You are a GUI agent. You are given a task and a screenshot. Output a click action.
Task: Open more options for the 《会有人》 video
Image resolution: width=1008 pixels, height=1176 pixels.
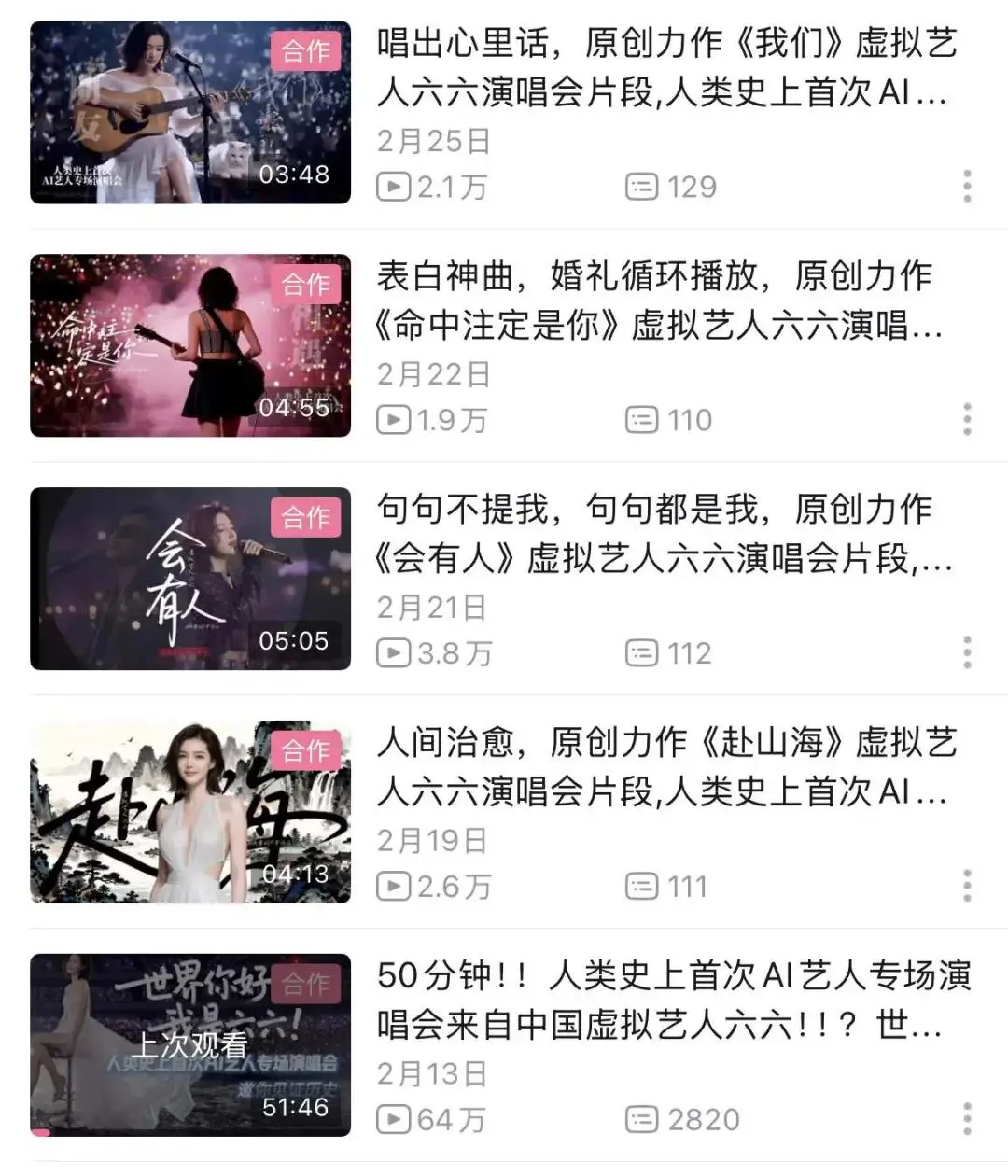click(x=967, y=652)
